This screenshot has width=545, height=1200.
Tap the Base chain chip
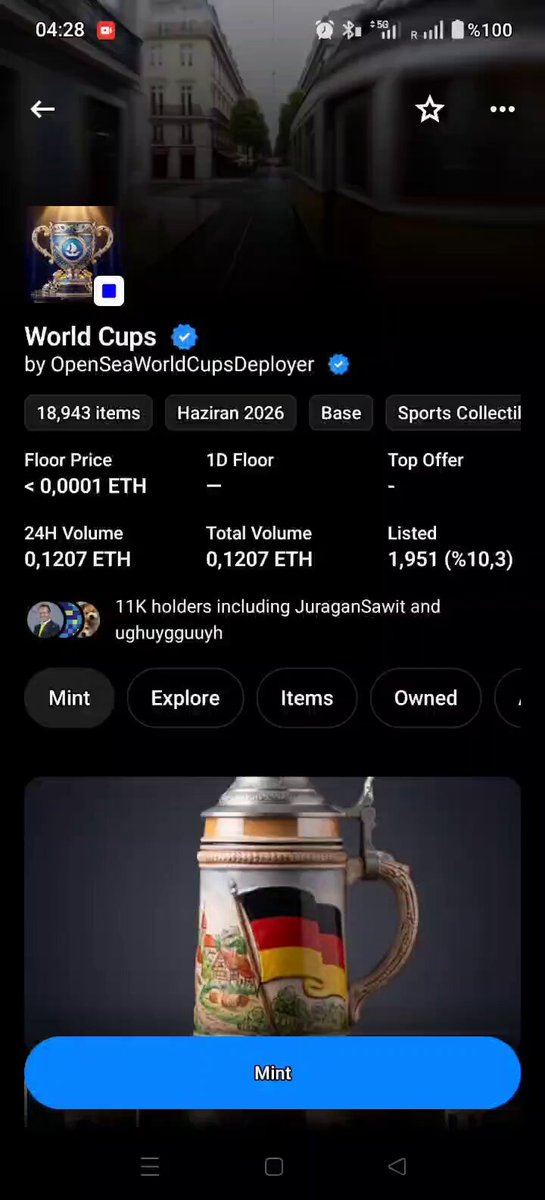341,413
